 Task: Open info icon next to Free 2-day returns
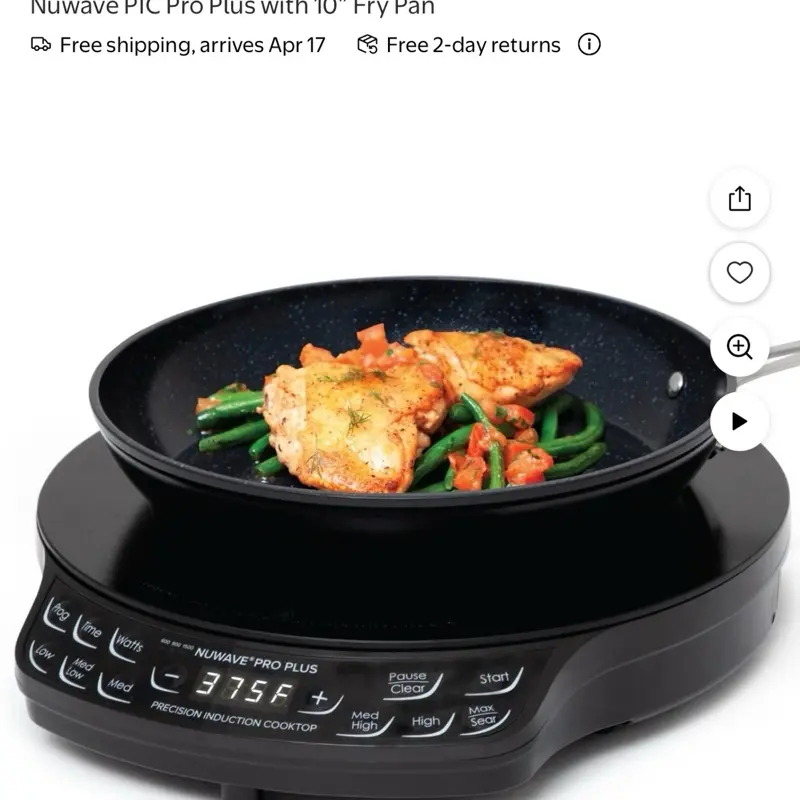click(x=589, y=44)
